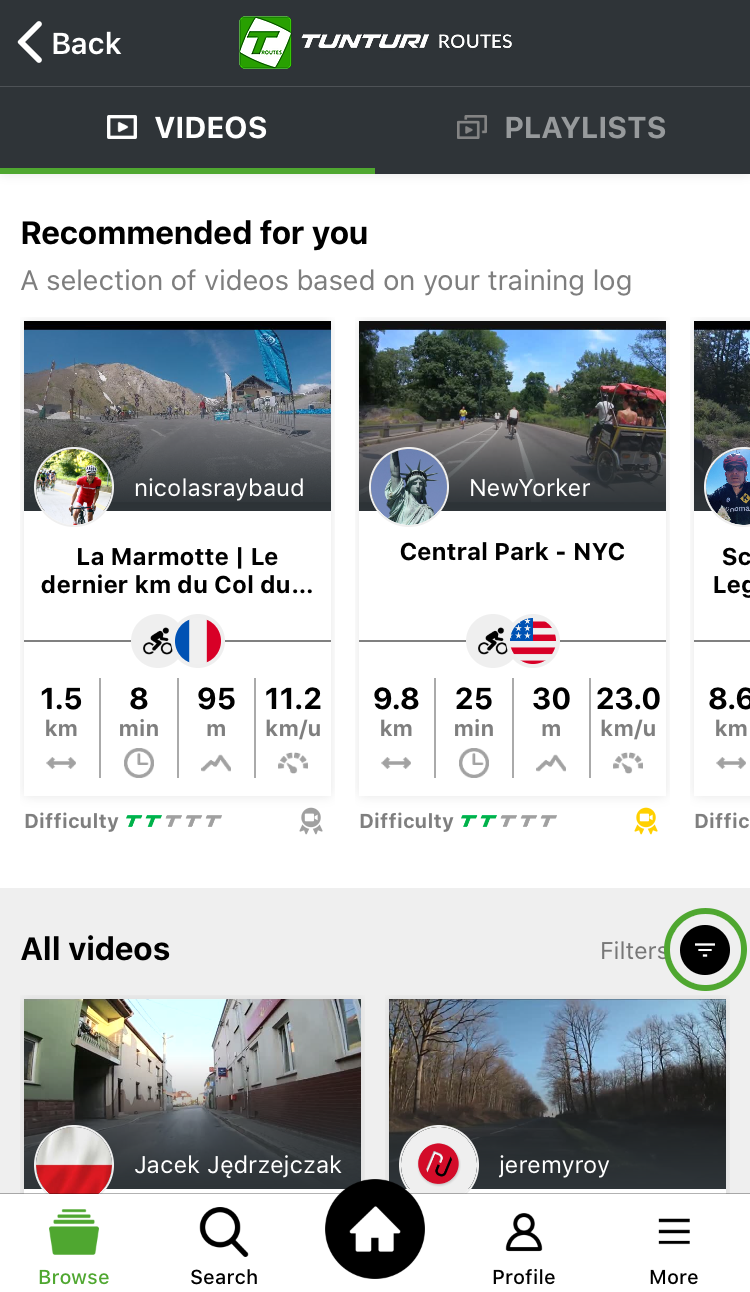Go to the Browse tab
This screenshot has height=1292, width=750.
pos(74,1246)
